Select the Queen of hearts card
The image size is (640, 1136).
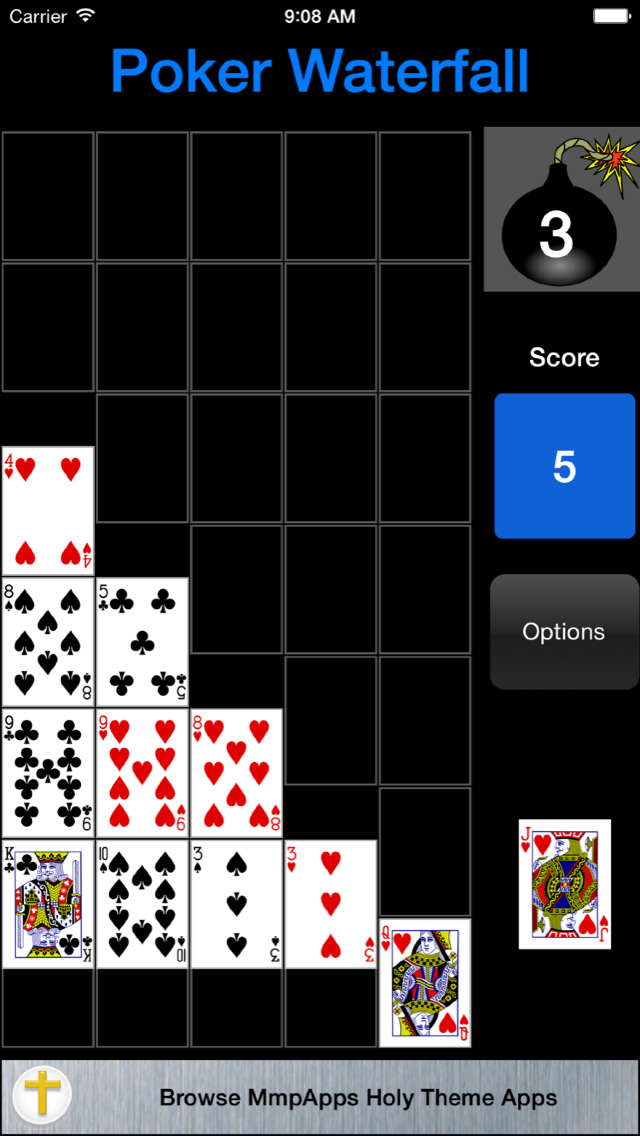click(425, 982)
